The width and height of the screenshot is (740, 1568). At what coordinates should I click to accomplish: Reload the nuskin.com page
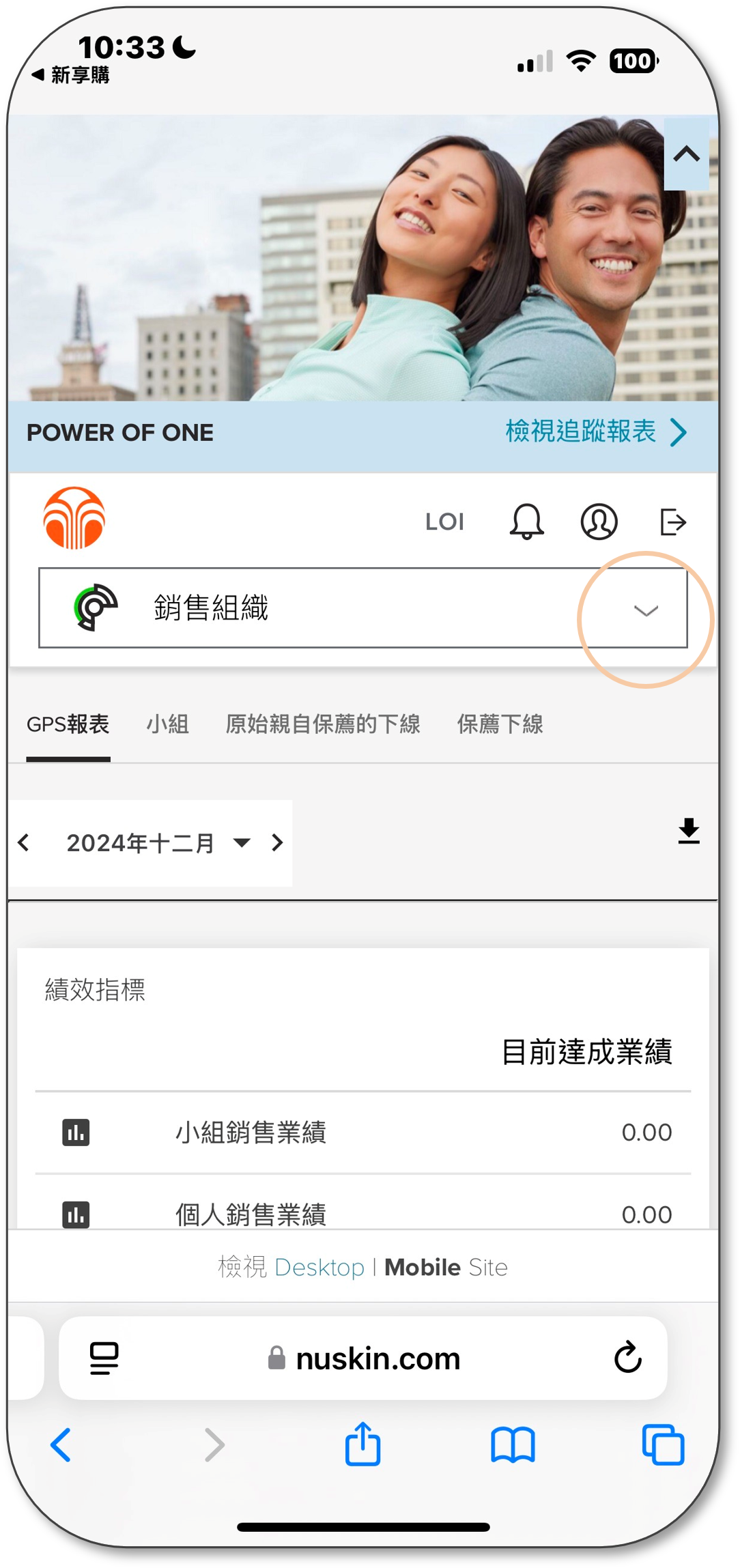[x=627, y=1358]
